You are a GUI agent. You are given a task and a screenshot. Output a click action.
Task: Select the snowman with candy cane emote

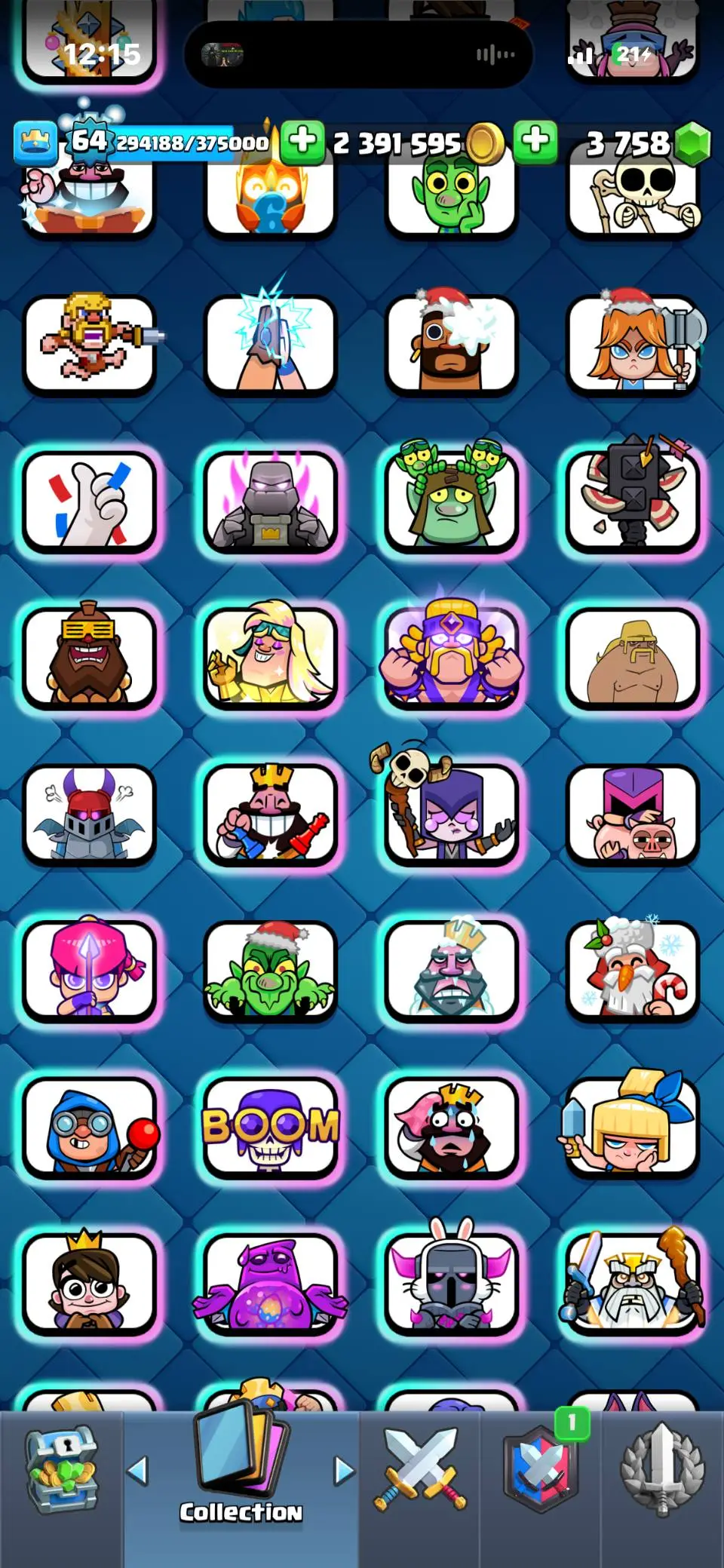633,971
